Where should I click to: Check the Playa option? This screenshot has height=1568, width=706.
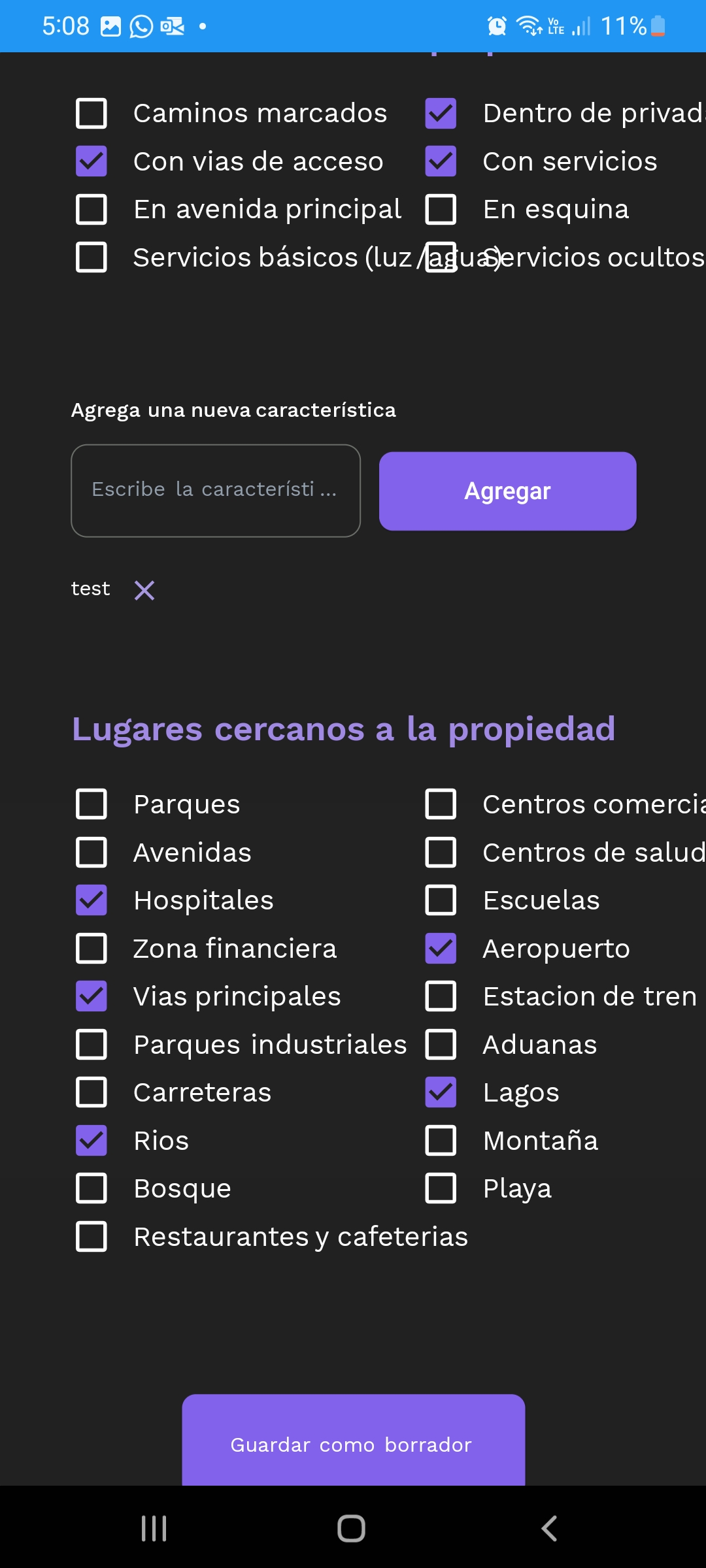441,1188
